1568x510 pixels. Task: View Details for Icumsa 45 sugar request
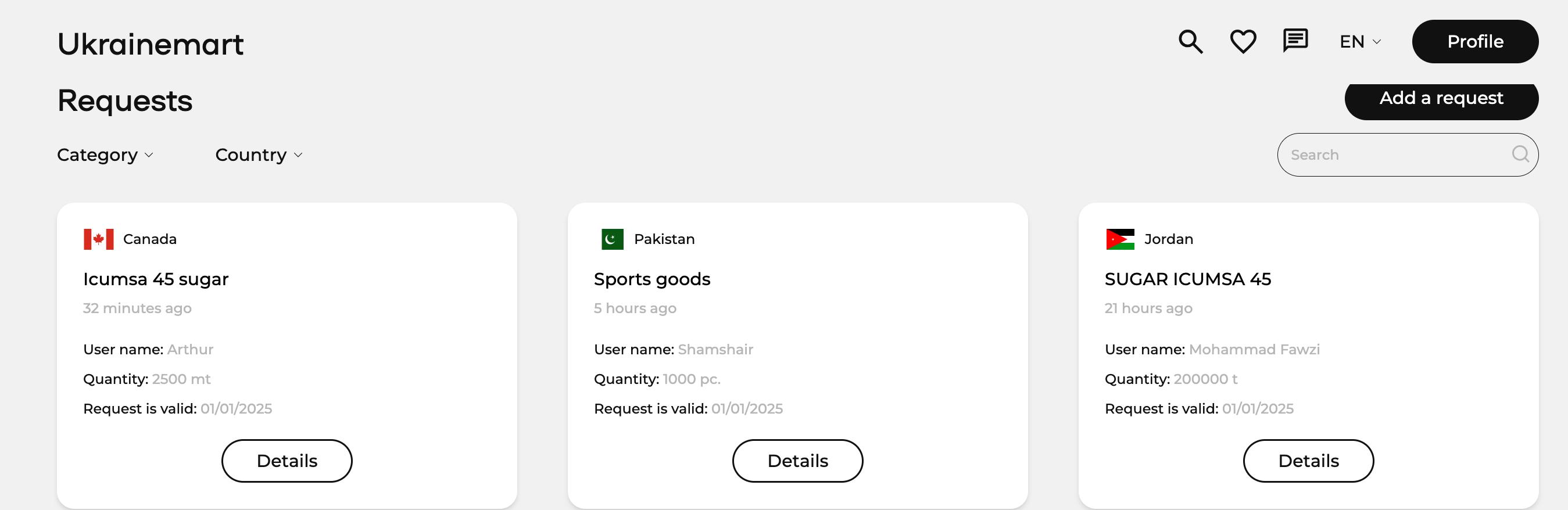[287, 461]
